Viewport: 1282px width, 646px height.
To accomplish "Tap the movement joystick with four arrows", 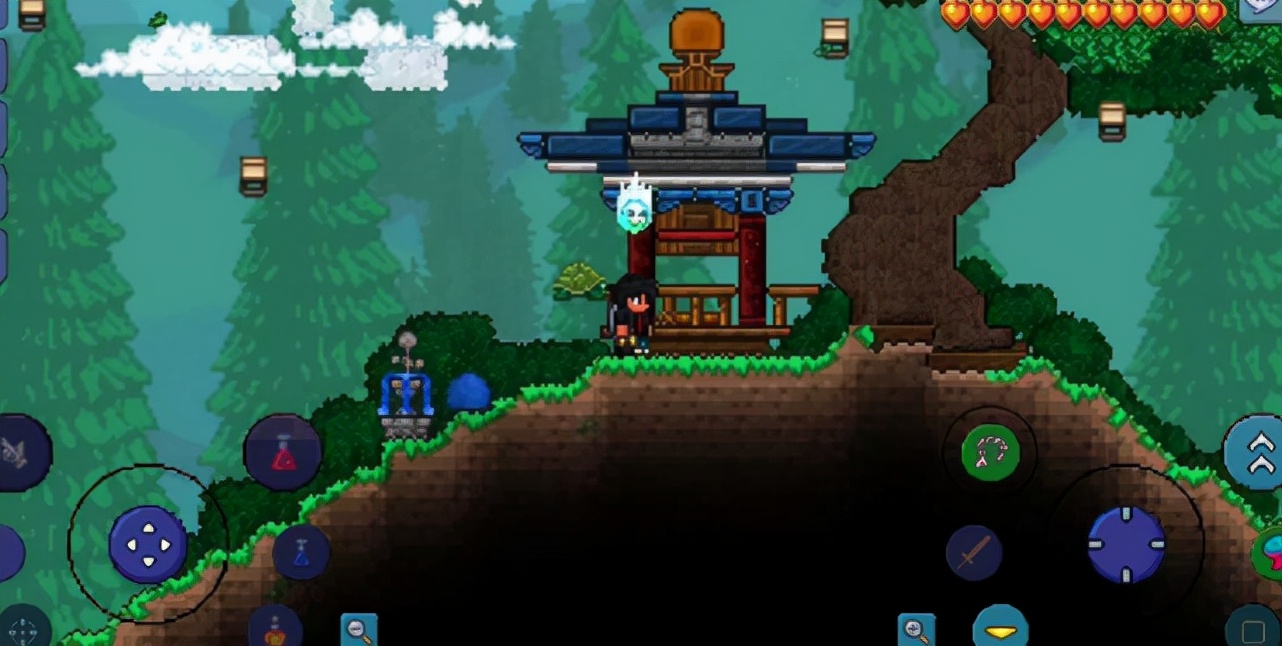I will (148, 544).
